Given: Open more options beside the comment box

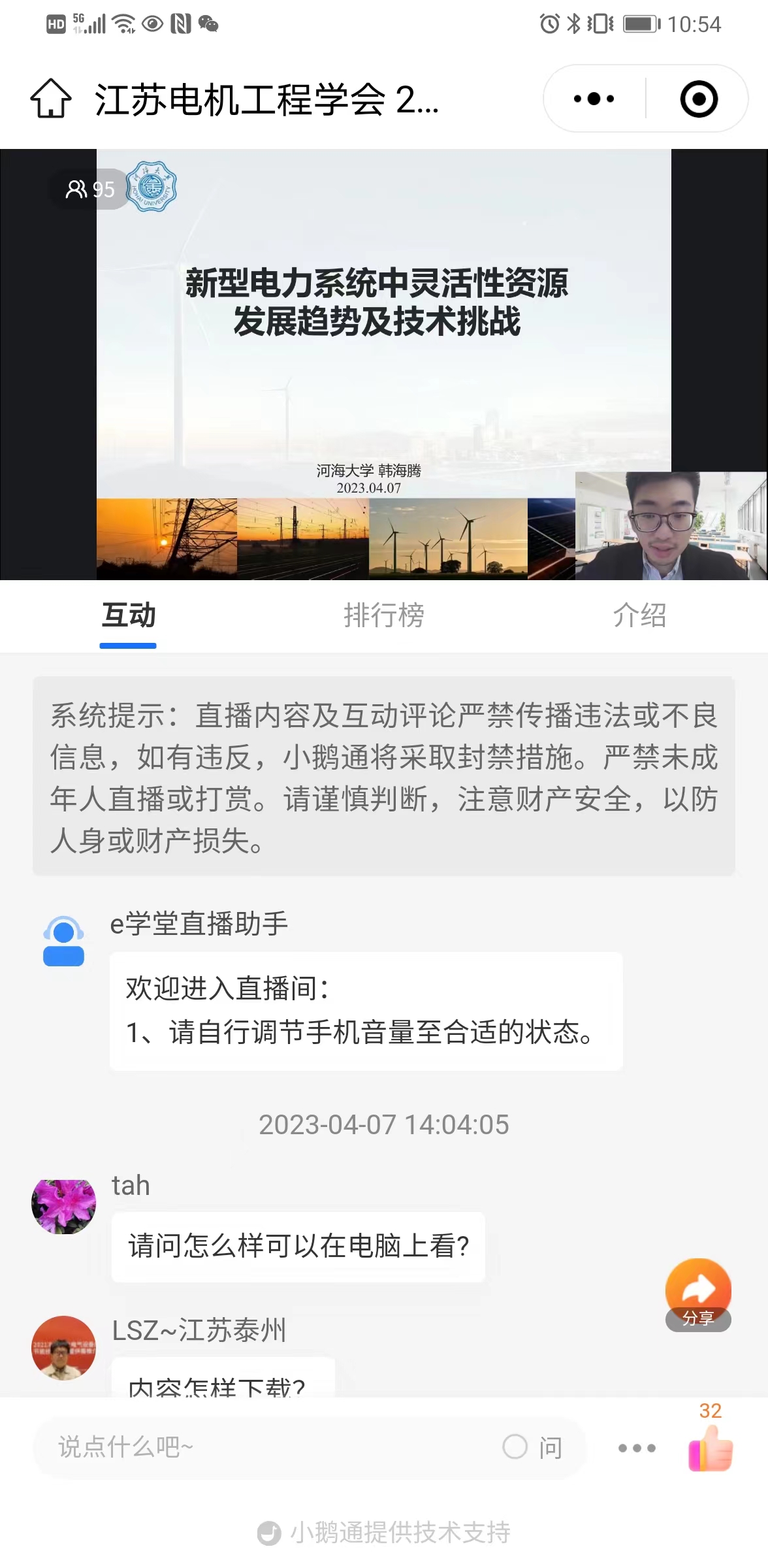Looking at the screenshot, I should coord(637,1448).
